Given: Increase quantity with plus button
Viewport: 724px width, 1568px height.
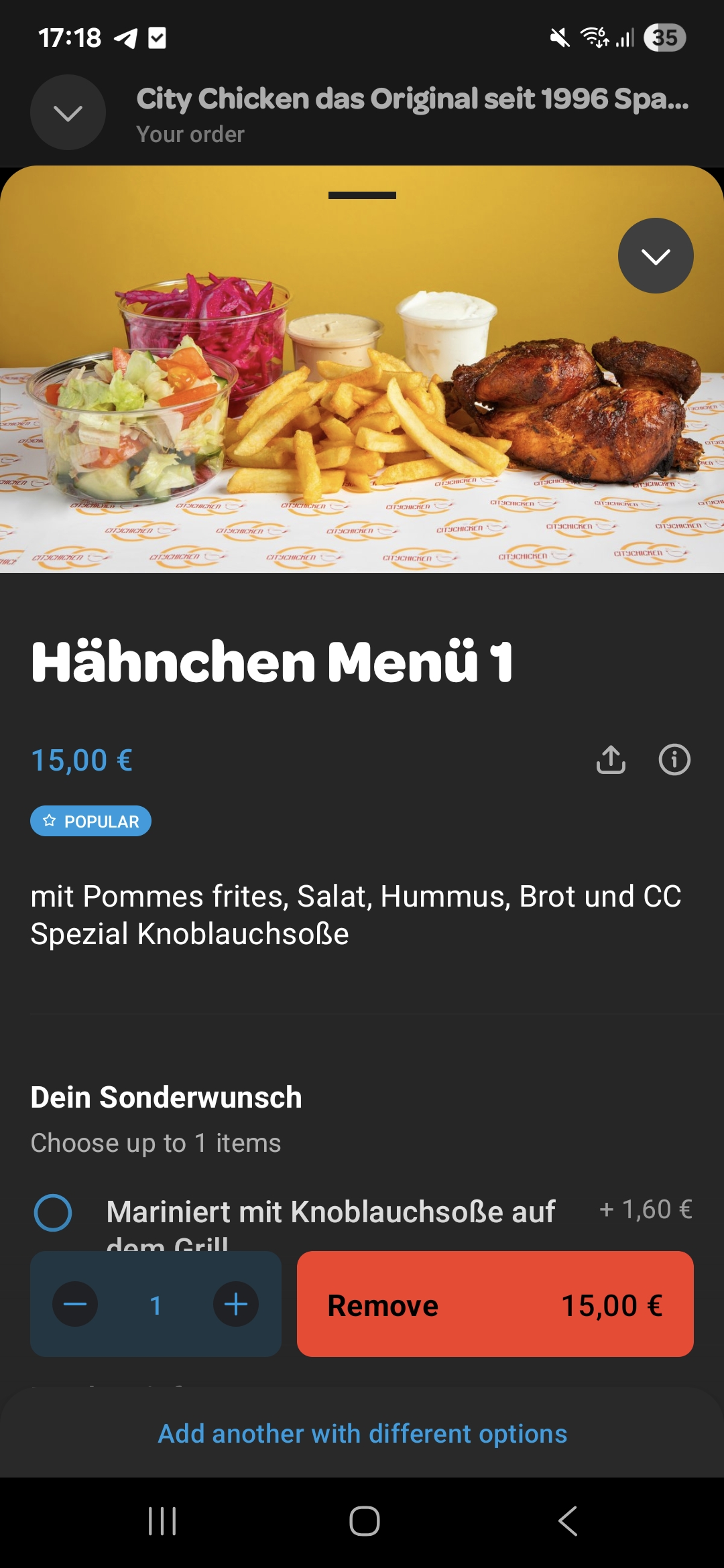Looking at the screenshot, I should click(x=236, y=1304).
